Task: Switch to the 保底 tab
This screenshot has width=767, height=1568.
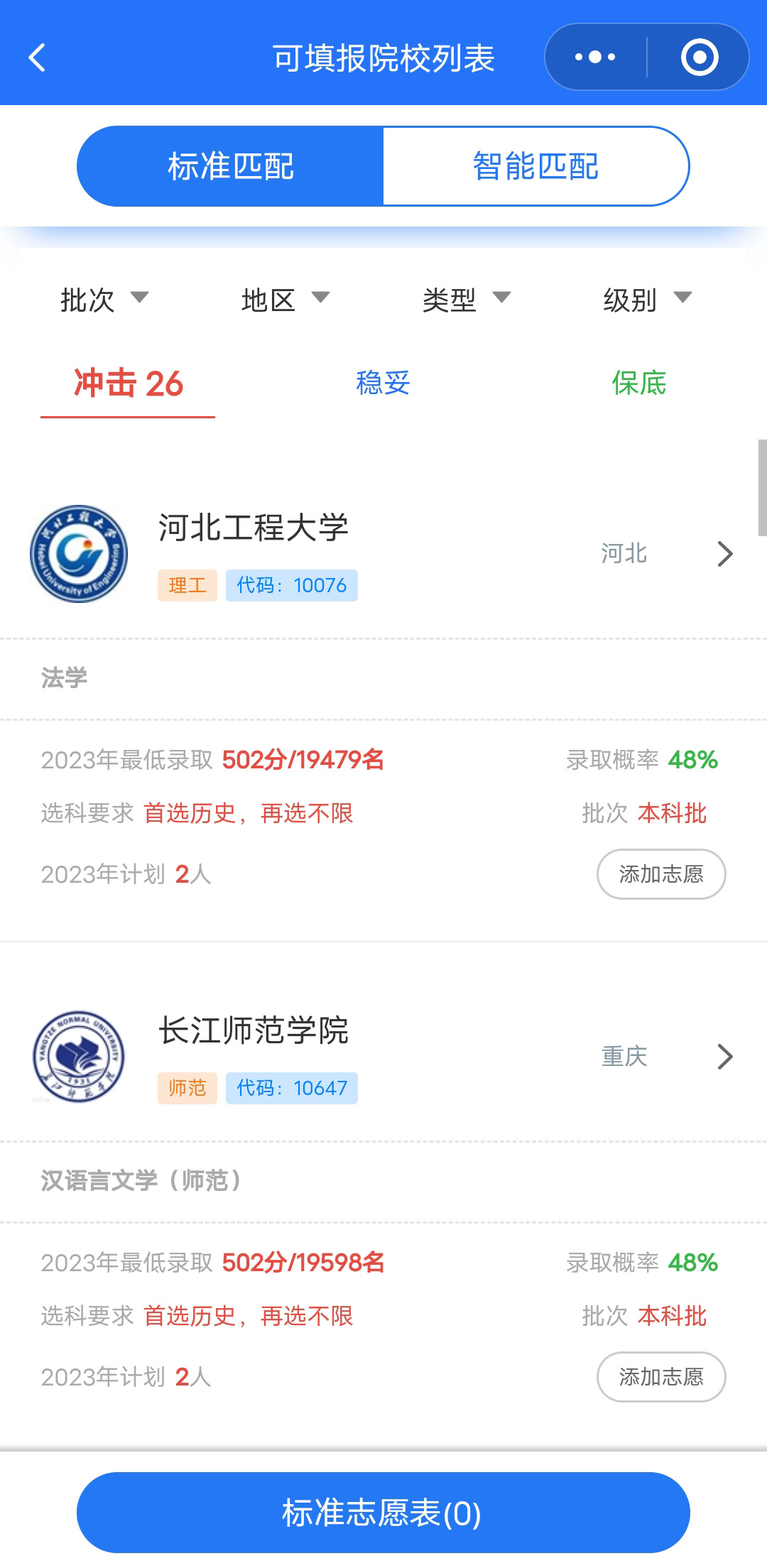Action: [639, 383]
